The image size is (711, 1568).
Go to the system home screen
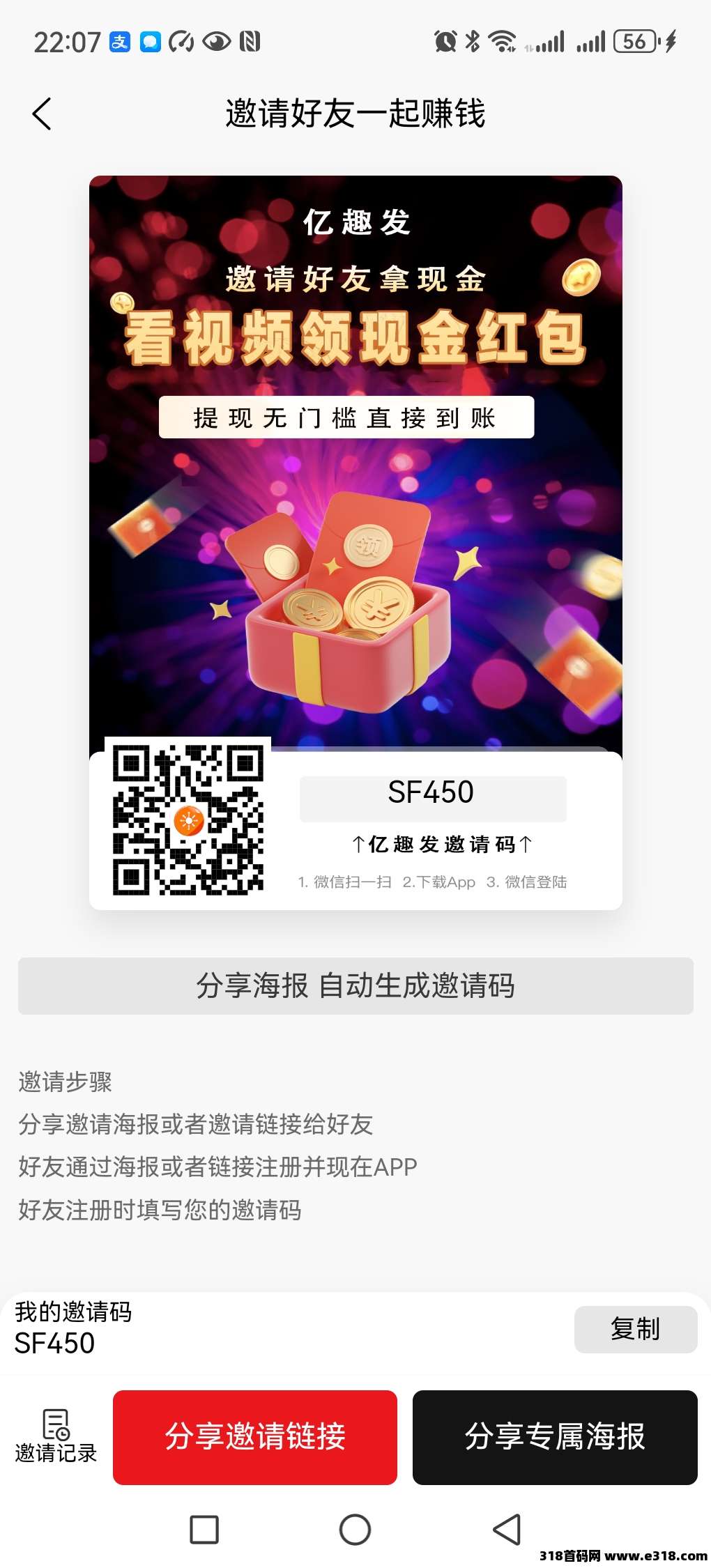355,1530
